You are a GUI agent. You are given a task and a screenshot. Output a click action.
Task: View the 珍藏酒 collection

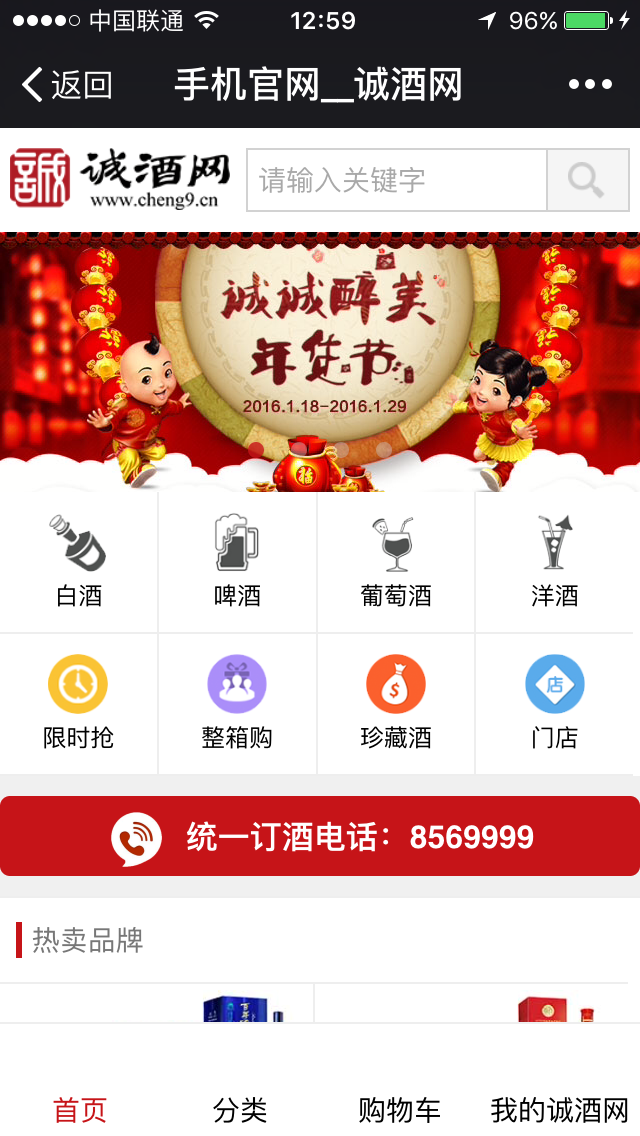[x=396, y=703]
